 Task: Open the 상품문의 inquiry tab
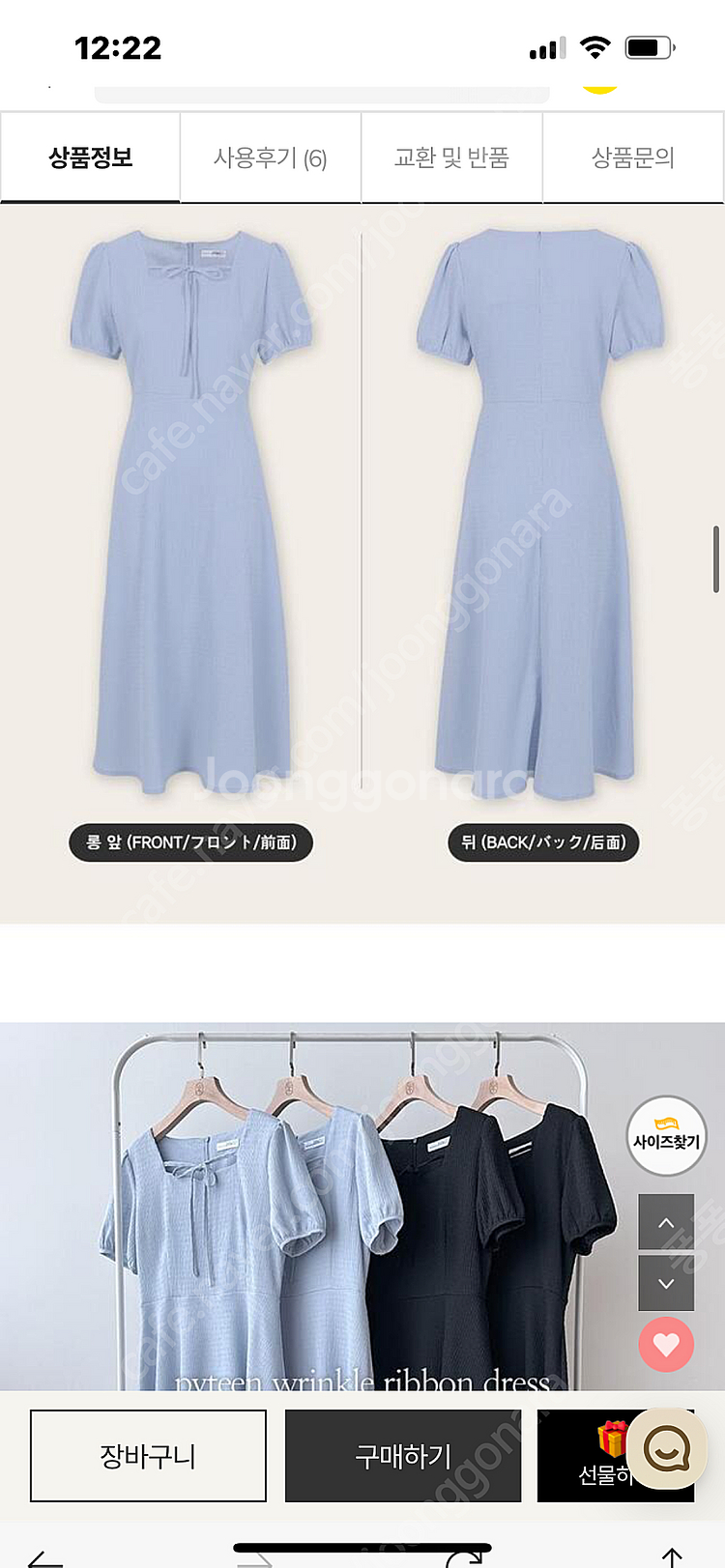[632, 157]
